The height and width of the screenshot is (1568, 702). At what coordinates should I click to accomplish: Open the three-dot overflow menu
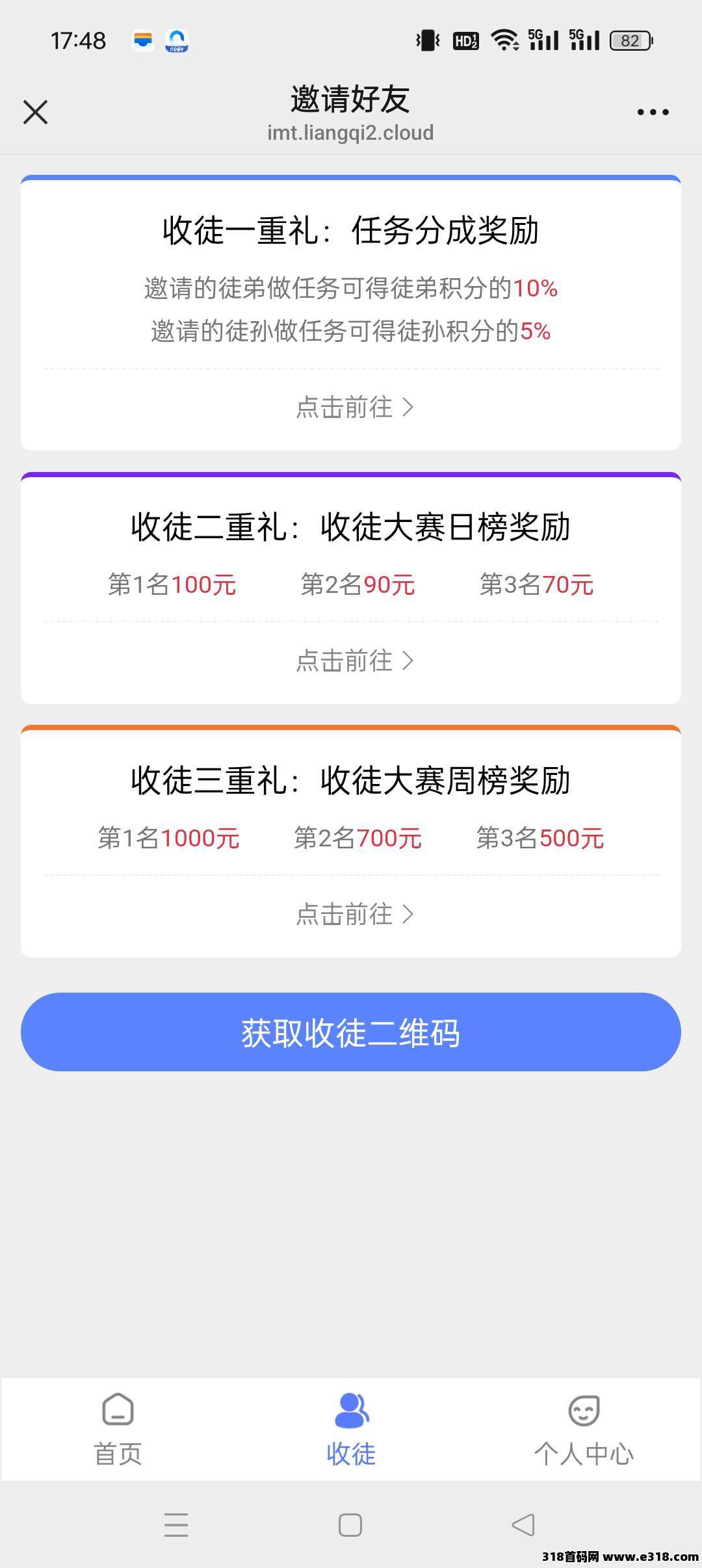click(x=653, y=112)
